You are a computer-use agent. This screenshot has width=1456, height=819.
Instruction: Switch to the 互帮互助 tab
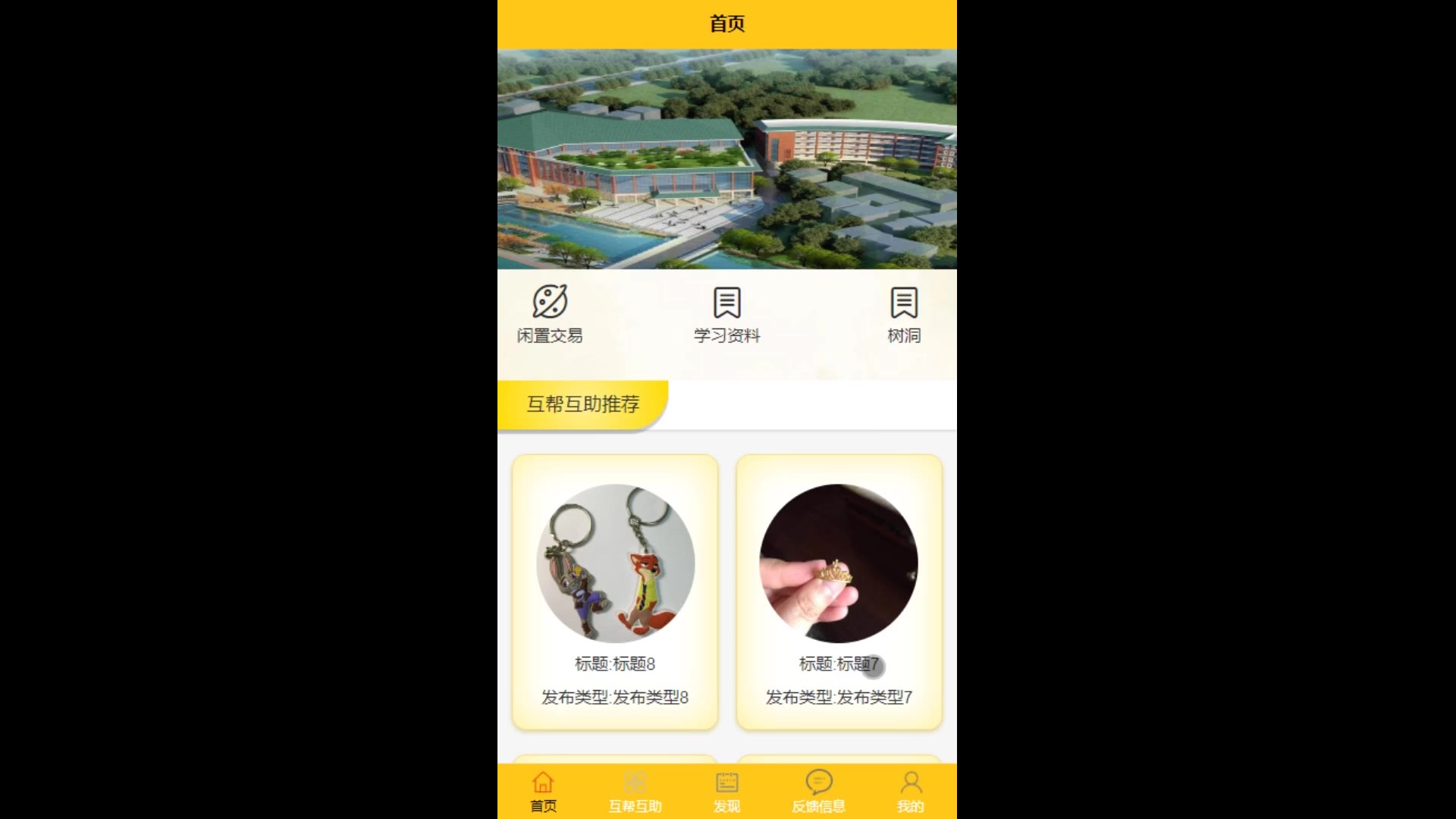click(635, 792)
